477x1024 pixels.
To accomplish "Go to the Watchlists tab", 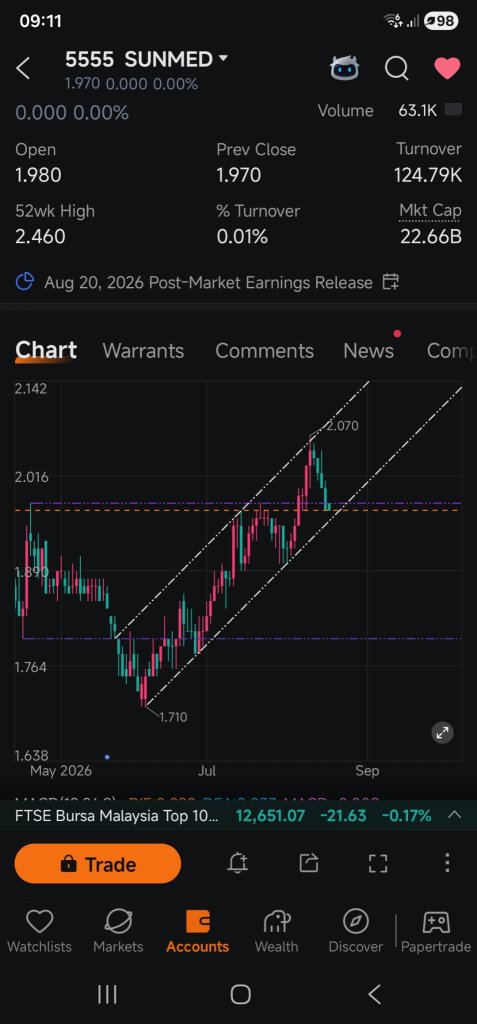I will (39, 931).
